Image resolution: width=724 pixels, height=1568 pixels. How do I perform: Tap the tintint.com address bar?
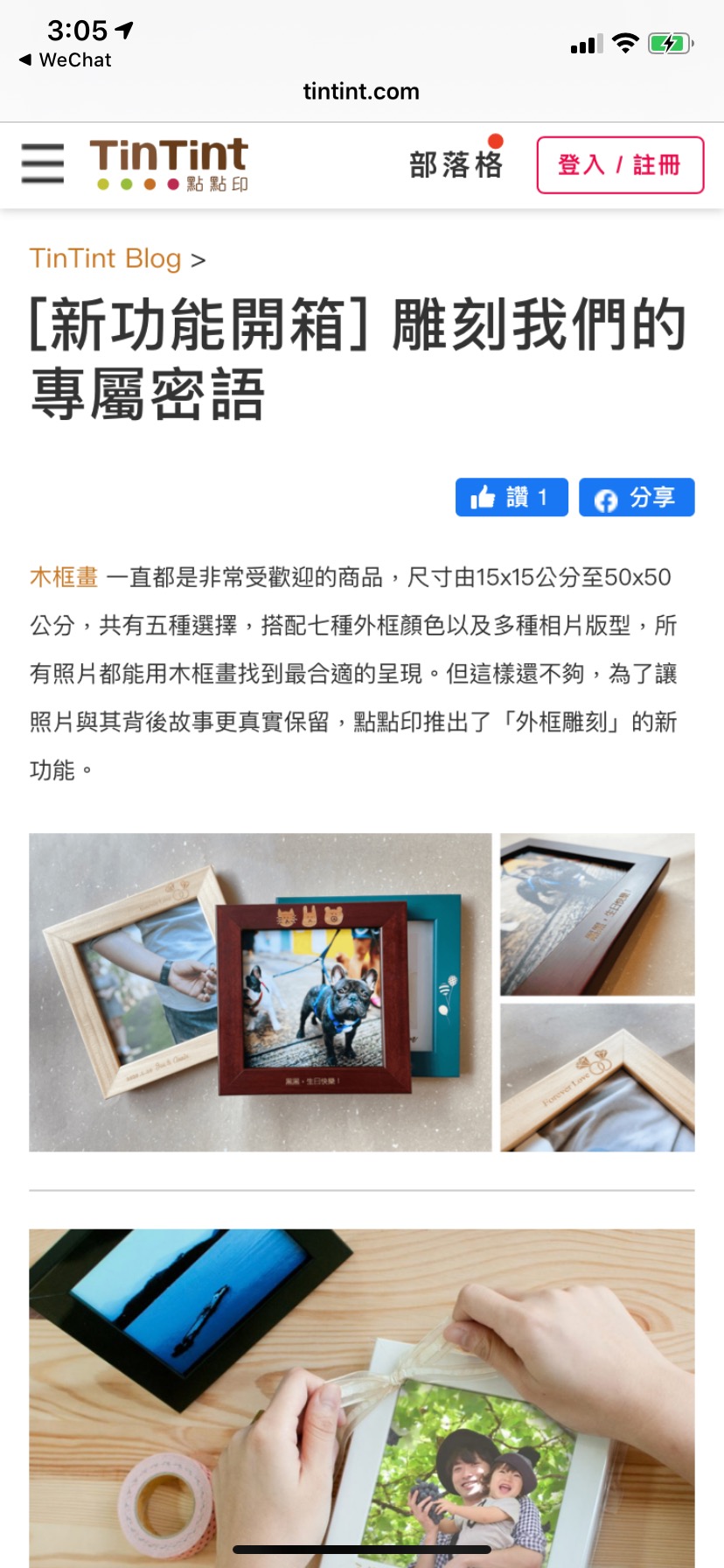pyautogui.click(x=361, y=91)
